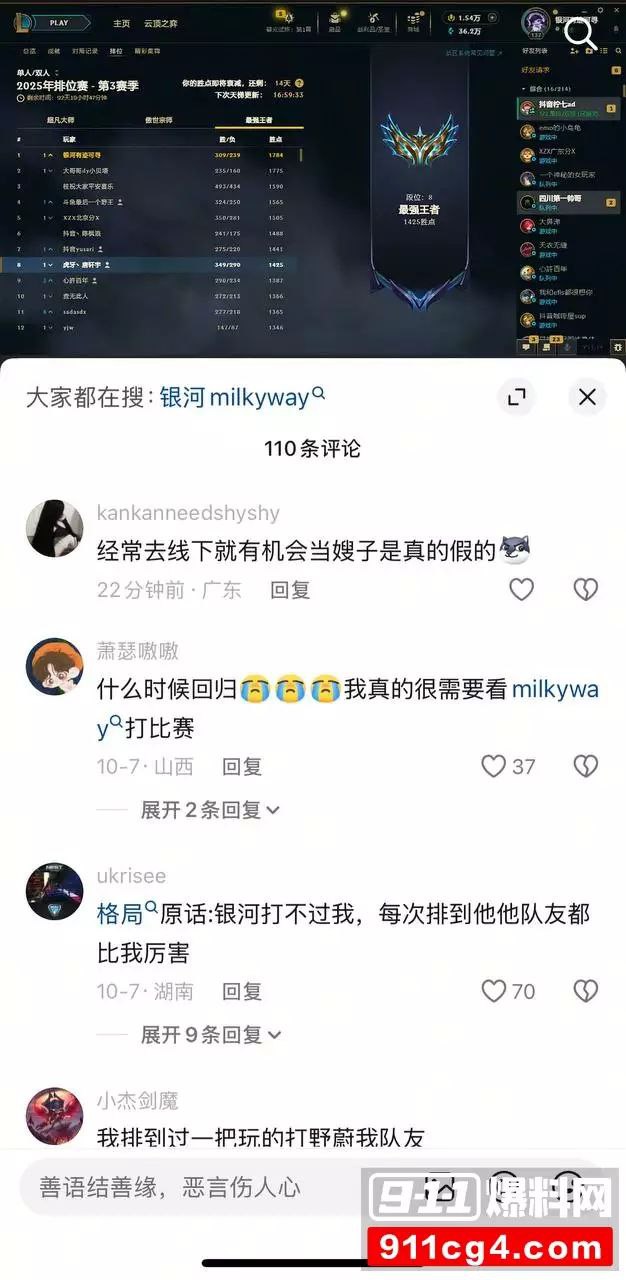The height and width of the screenshot is (1280, 626).
Task: Open kankanneedshyshy's profile avatar
Action: 54,528
